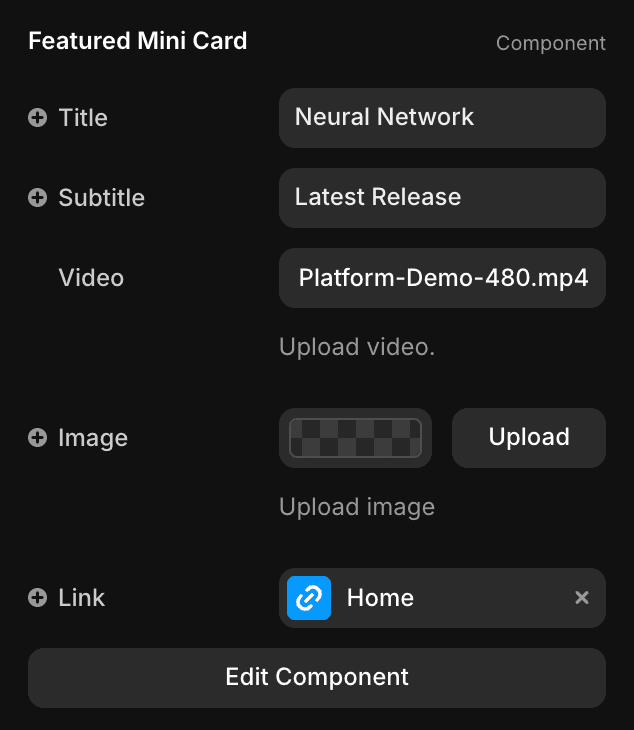This screenshot has width=634, height=730.
Task: Upload an image with the Upload button
Action: click(x=529, y=438)
